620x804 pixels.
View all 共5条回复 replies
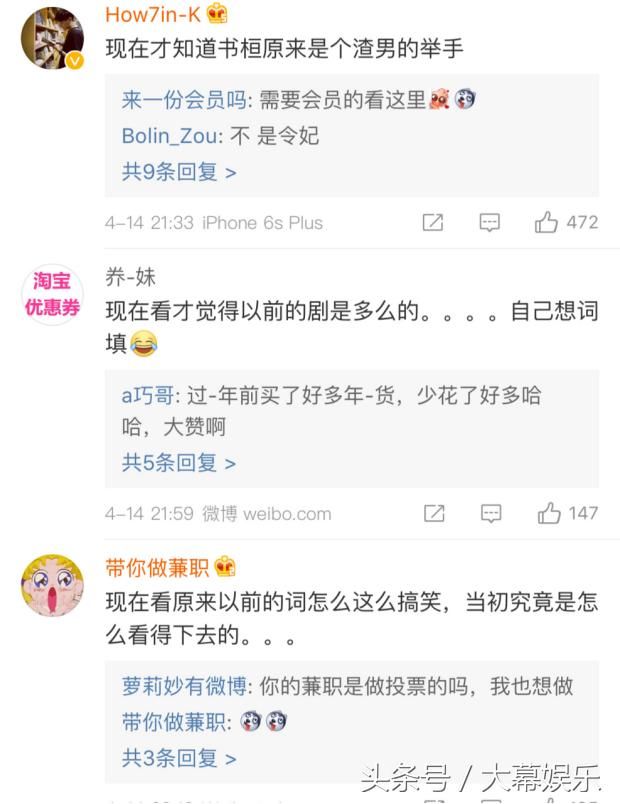(x=179, y=462)
